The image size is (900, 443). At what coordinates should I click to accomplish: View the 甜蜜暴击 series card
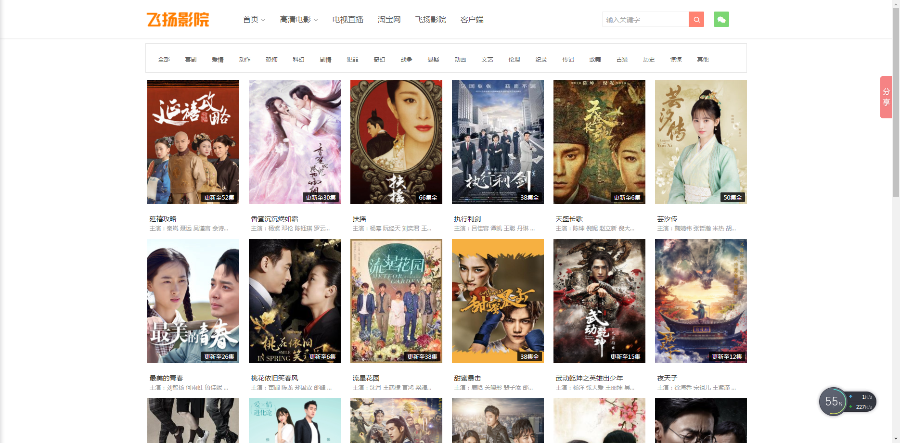(x=497, y=300)
